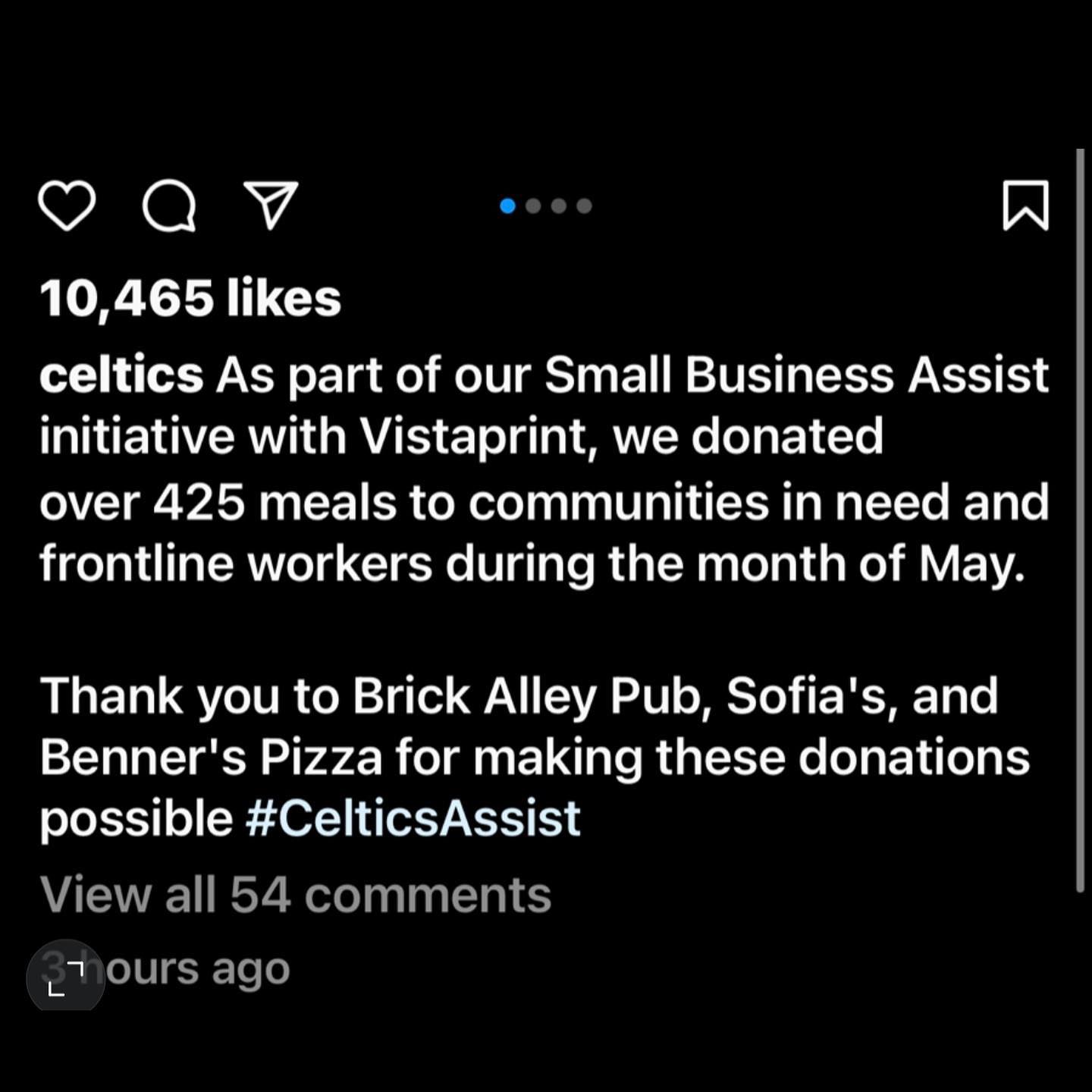The height and width of the screenshot is (1092, 1092).
Task: Open the 10,465 likes list
Action: pos(190,298)
